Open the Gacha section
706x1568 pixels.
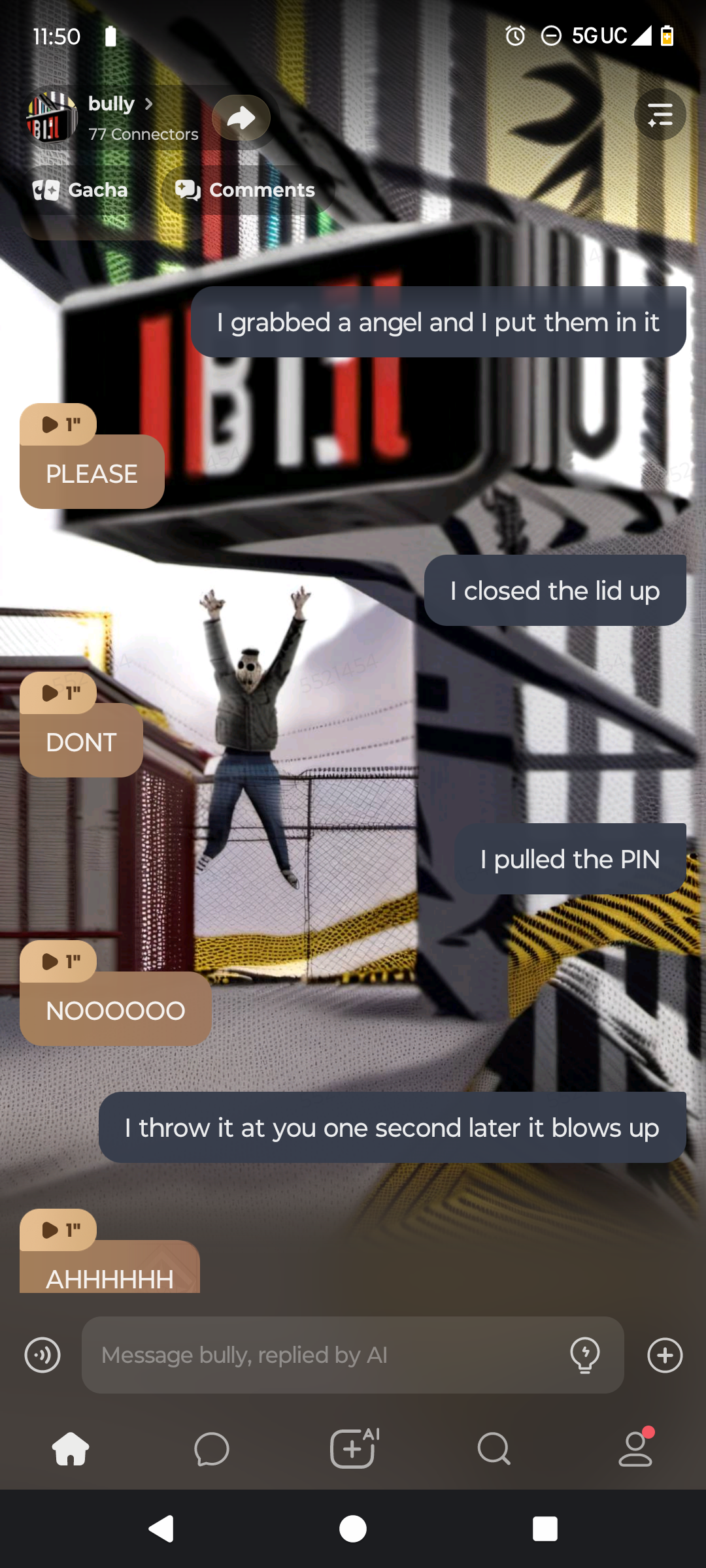click(81, 190)
